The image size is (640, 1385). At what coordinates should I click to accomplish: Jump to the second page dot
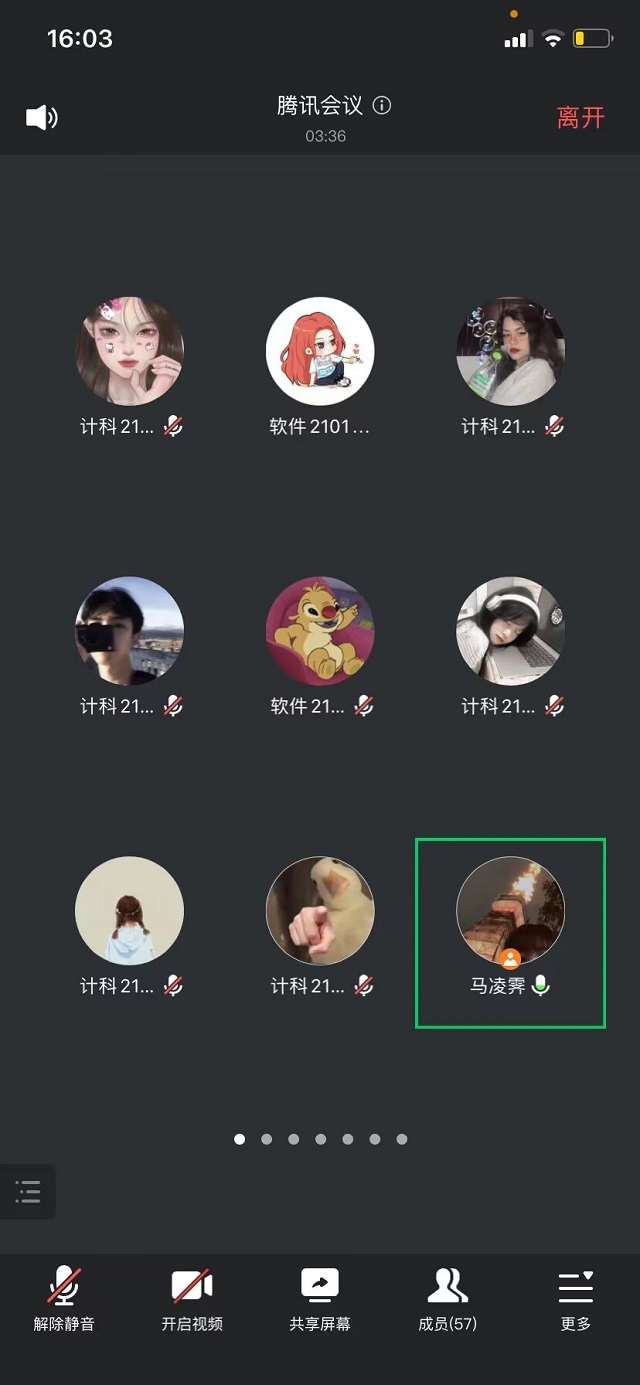pyautogui.click(x=266, y=1139)
